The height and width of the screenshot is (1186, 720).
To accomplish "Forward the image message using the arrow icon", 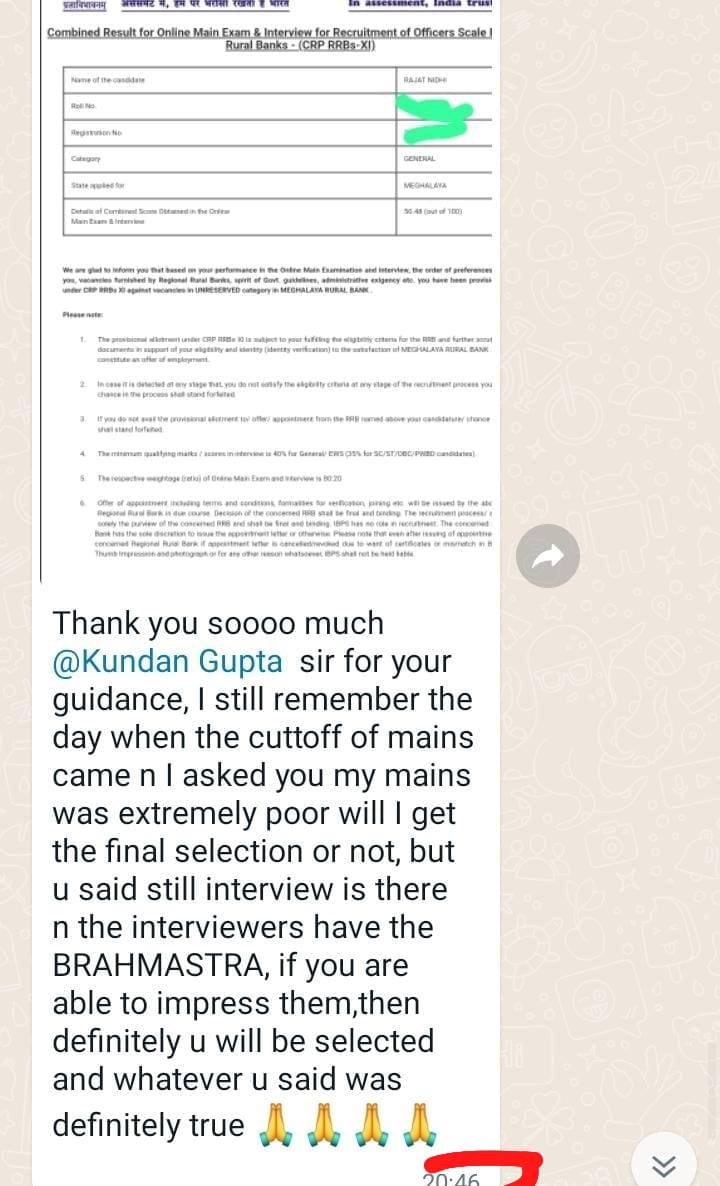I will tap(548, 555).
